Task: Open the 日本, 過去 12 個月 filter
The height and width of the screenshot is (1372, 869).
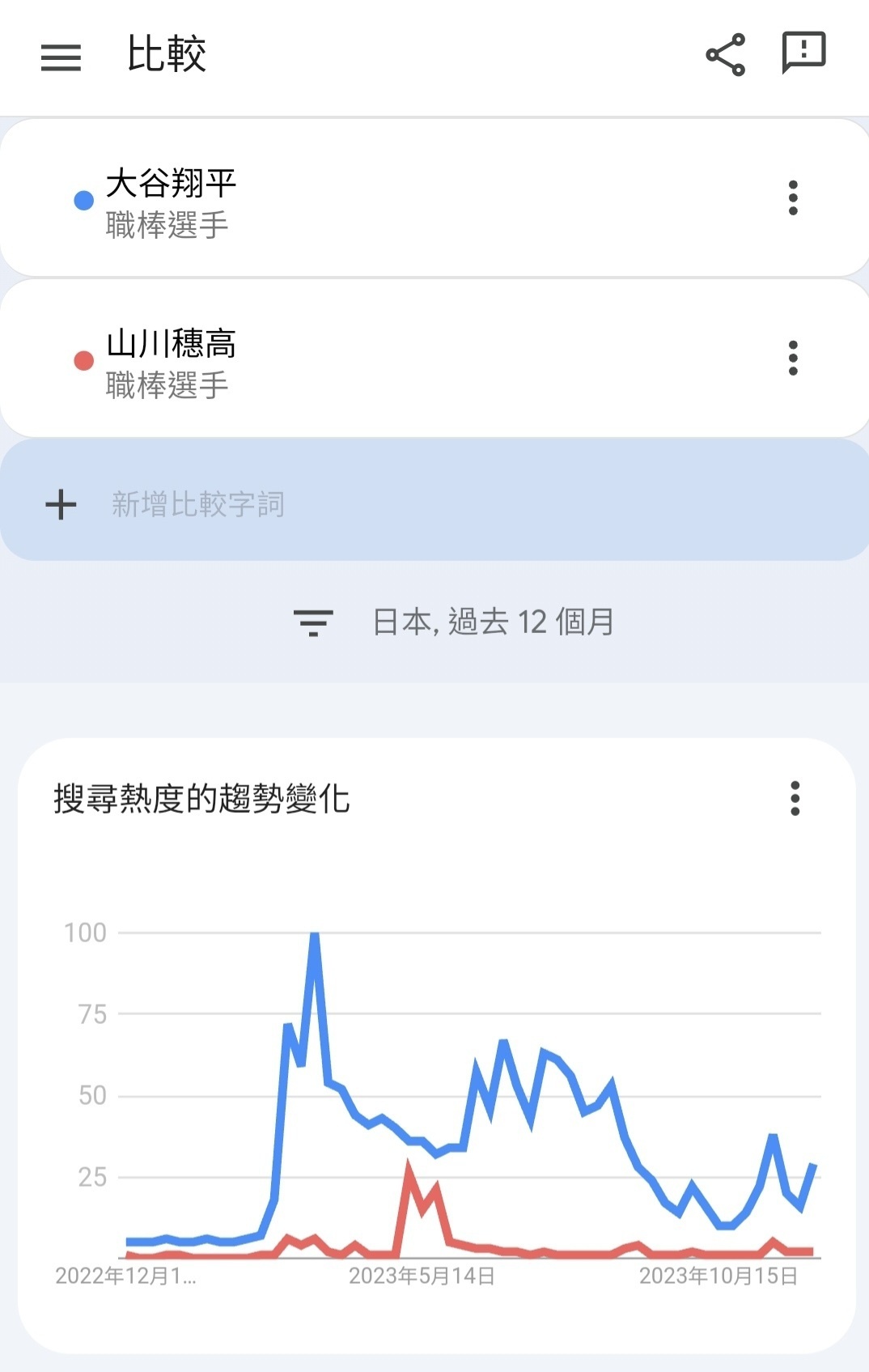Action: click(453, 622)
